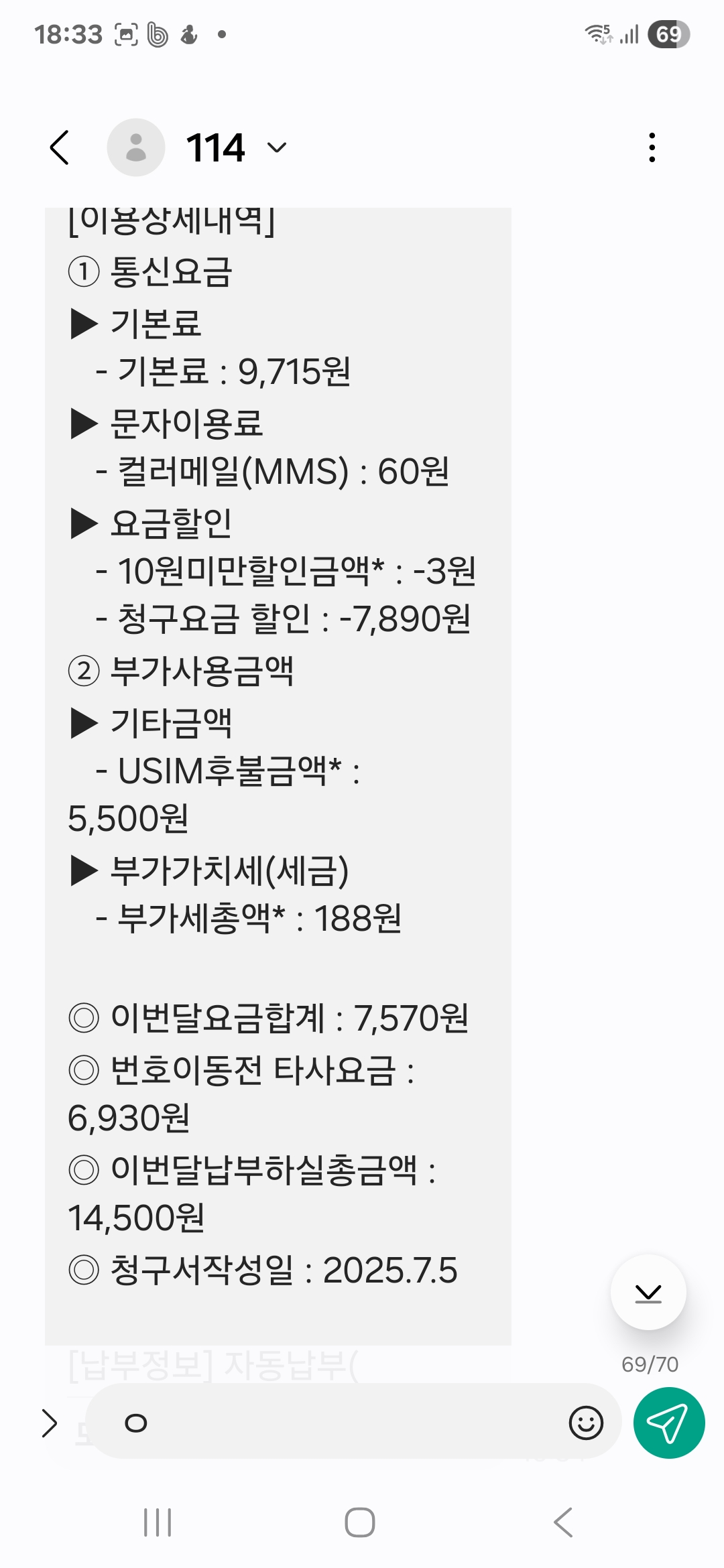This screenshot has height=1568, width=724.
Task: Open the 114 contact avatar
Action: coord(136,147)
